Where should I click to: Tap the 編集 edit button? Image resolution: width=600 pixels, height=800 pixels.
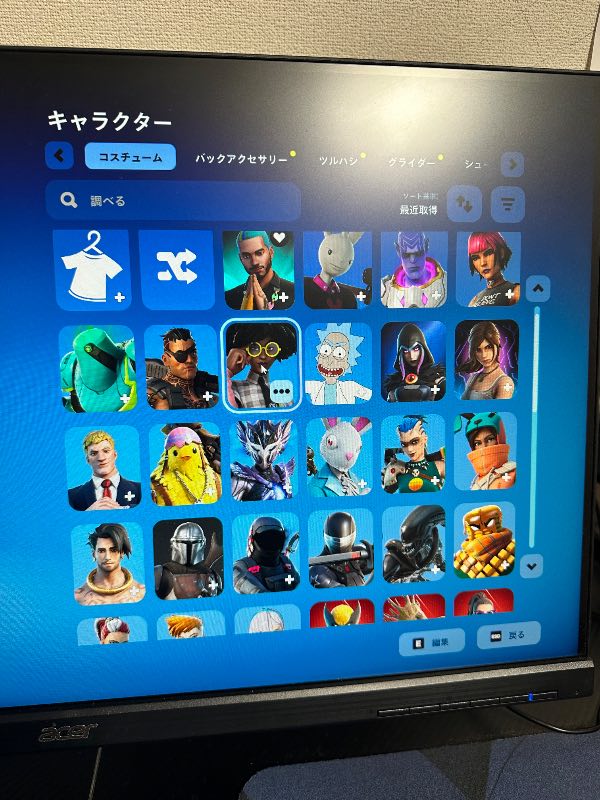coord(431,642)
